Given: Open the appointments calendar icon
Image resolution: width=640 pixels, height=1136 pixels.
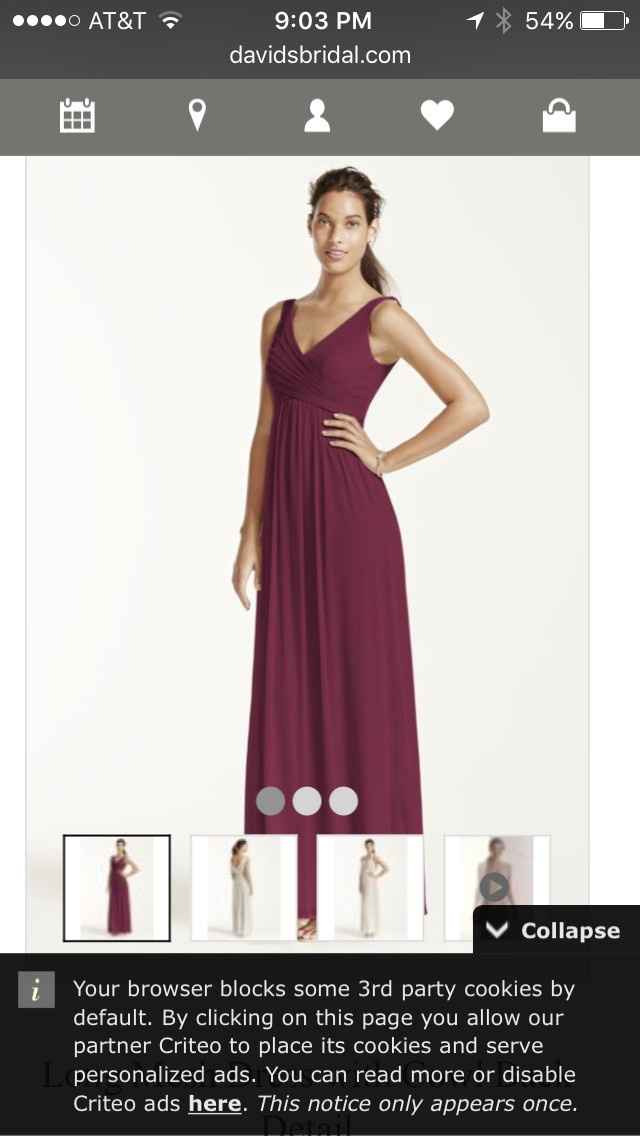Looking at the screenshot, I should tap(77, 116).
